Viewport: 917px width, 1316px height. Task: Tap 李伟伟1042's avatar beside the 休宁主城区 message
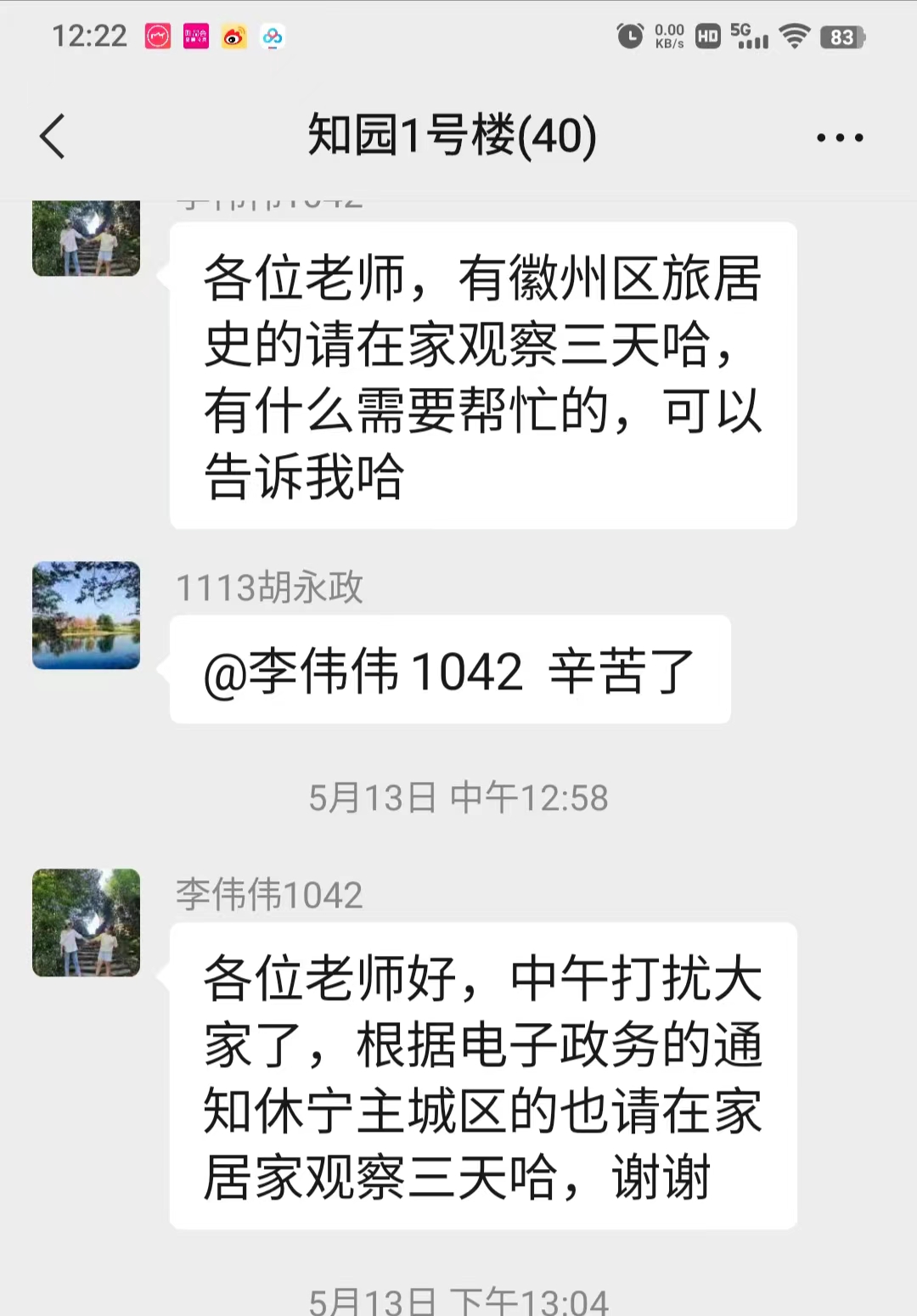[86, 922]
